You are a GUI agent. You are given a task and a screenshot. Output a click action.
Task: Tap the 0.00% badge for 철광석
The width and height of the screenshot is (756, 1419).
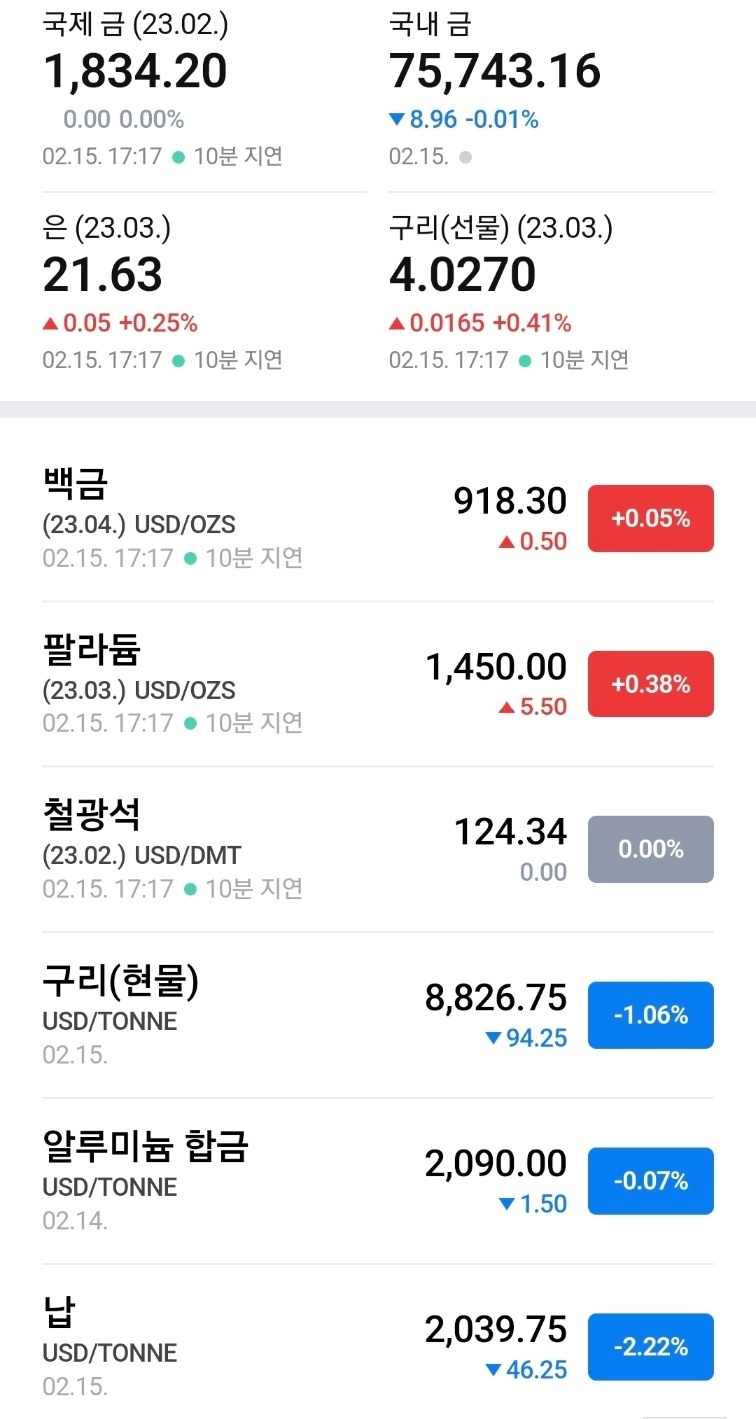click(x=651, y=849)
